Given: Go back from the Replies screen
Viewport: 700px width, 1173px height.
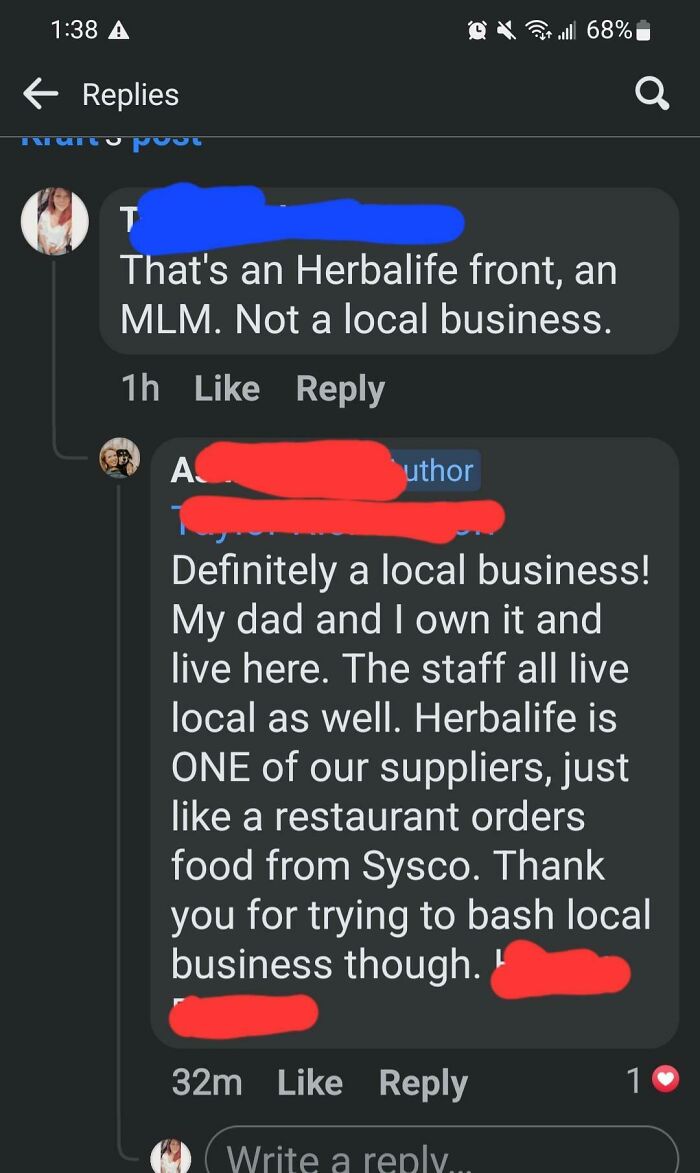Looking at the screenshot, I should pyautogui.click(x=40, y=94).
